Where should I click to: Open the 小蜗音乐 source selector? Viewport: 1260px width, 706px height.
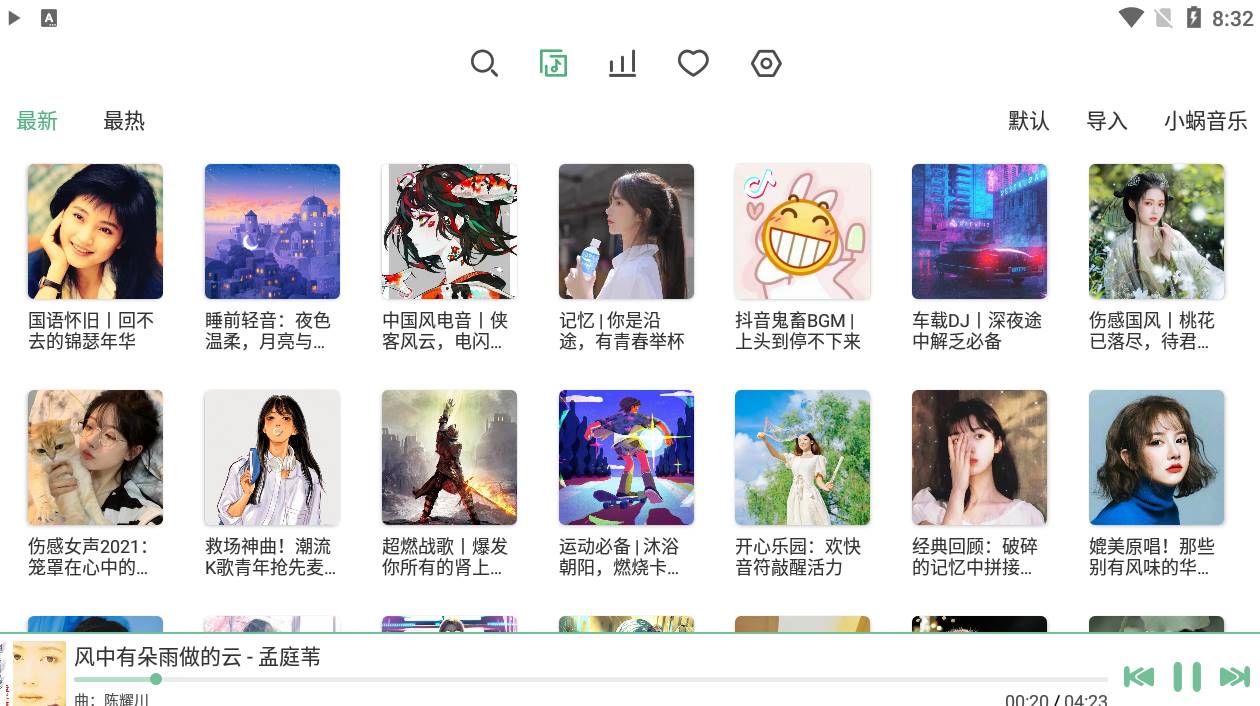click(x=1205, y=121)
